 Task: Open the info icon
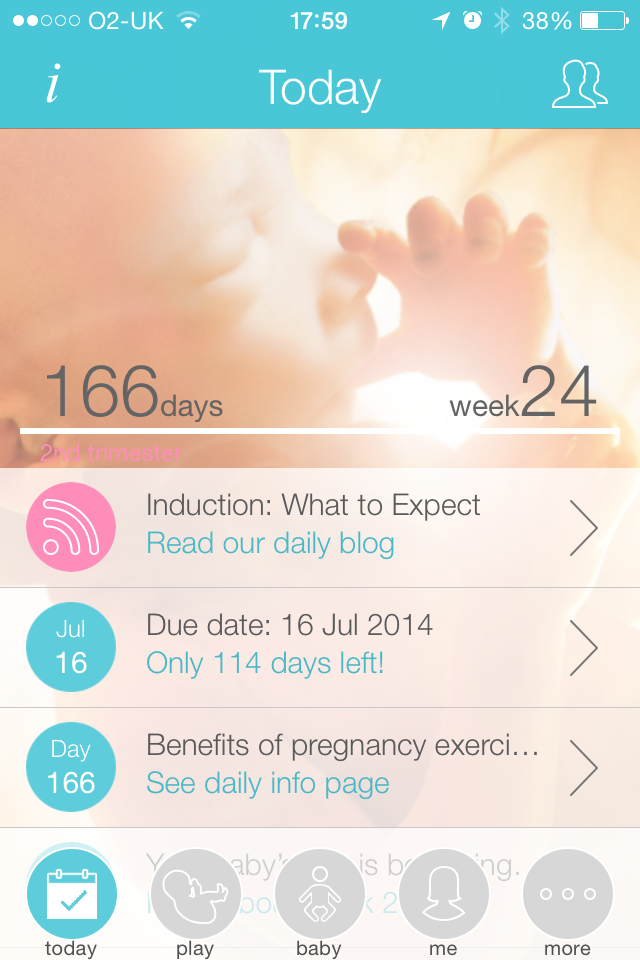(x=53, y=84)
